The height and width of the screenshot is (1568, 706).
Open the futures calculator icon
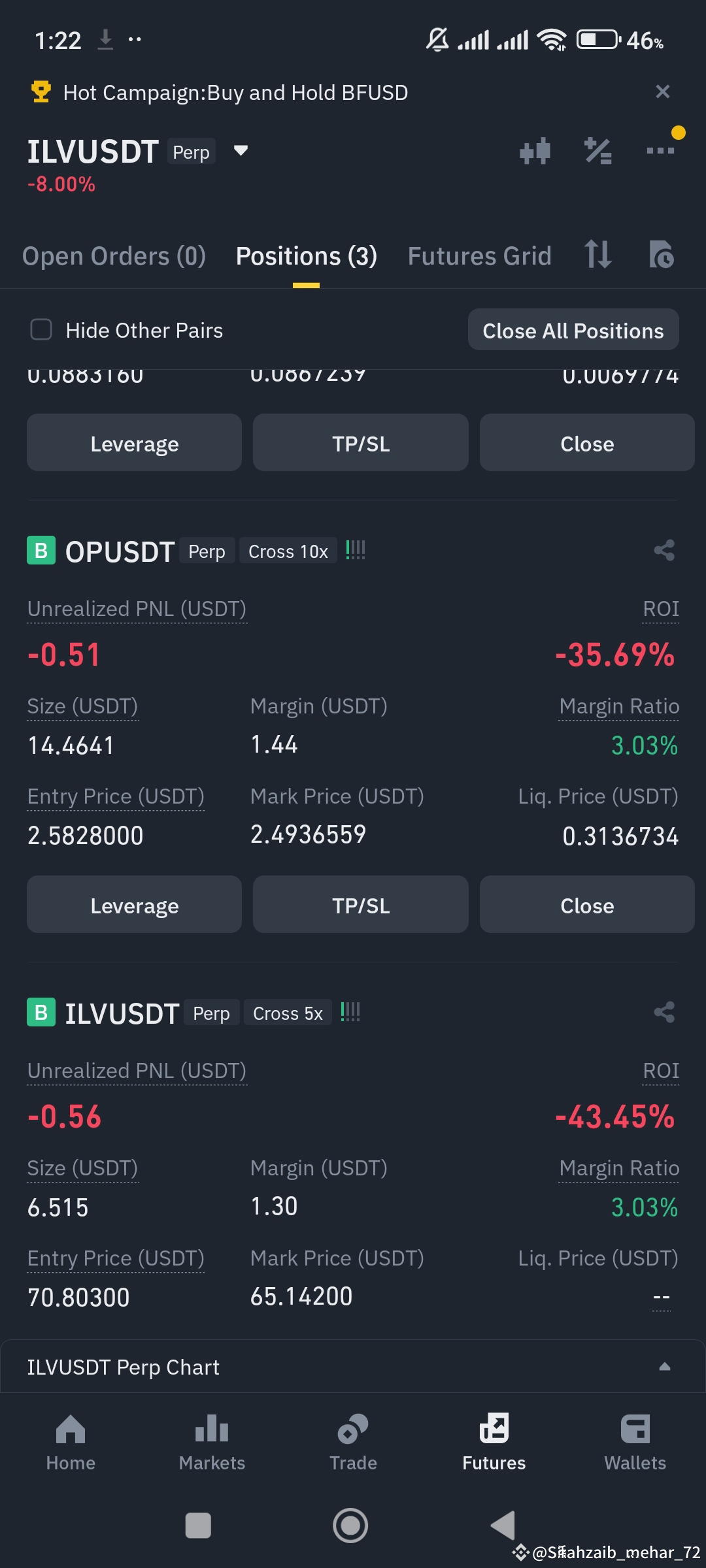(597, 150)
